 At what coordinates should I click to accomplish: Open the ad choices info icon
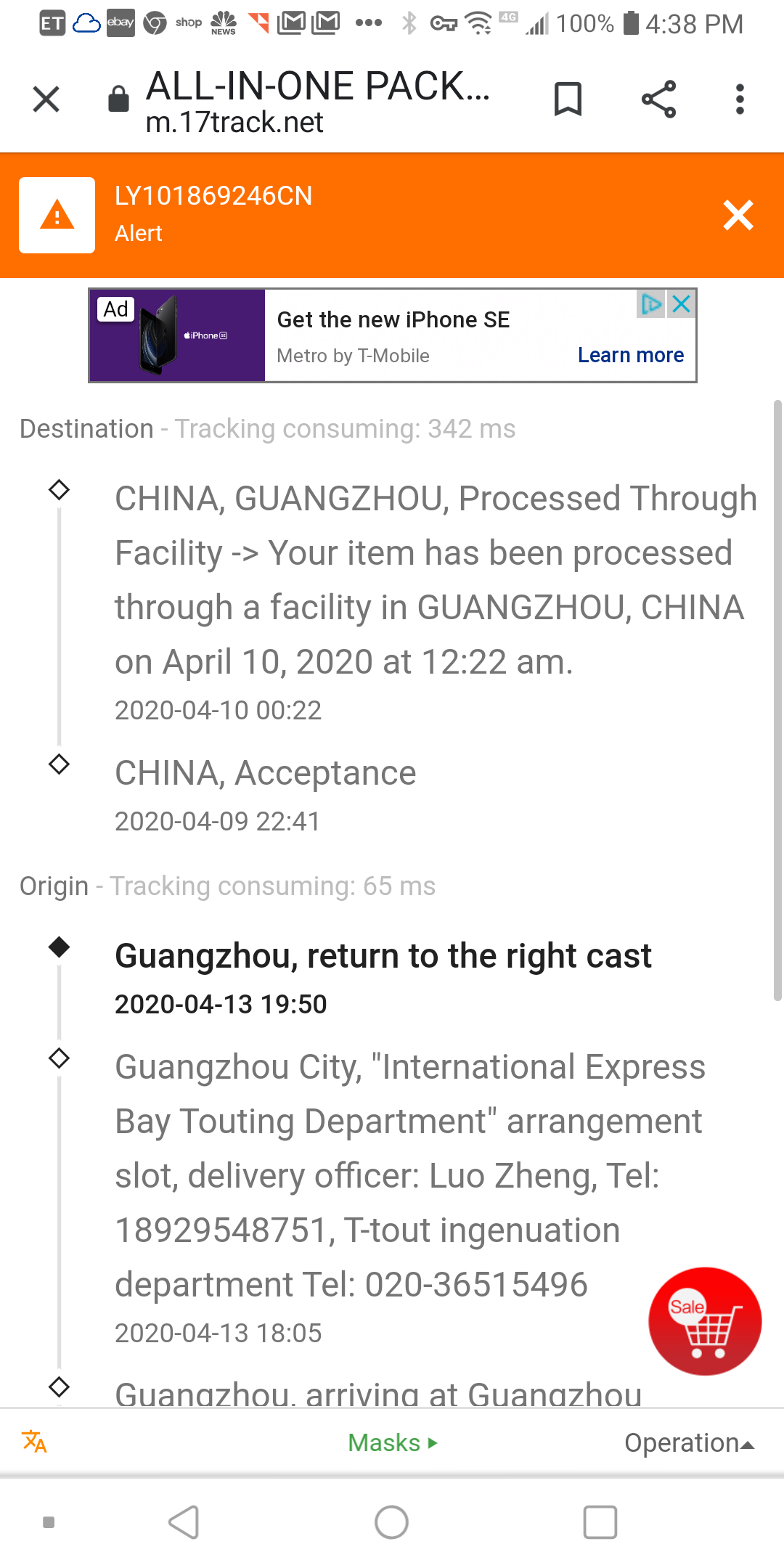[x=651, y=303]
